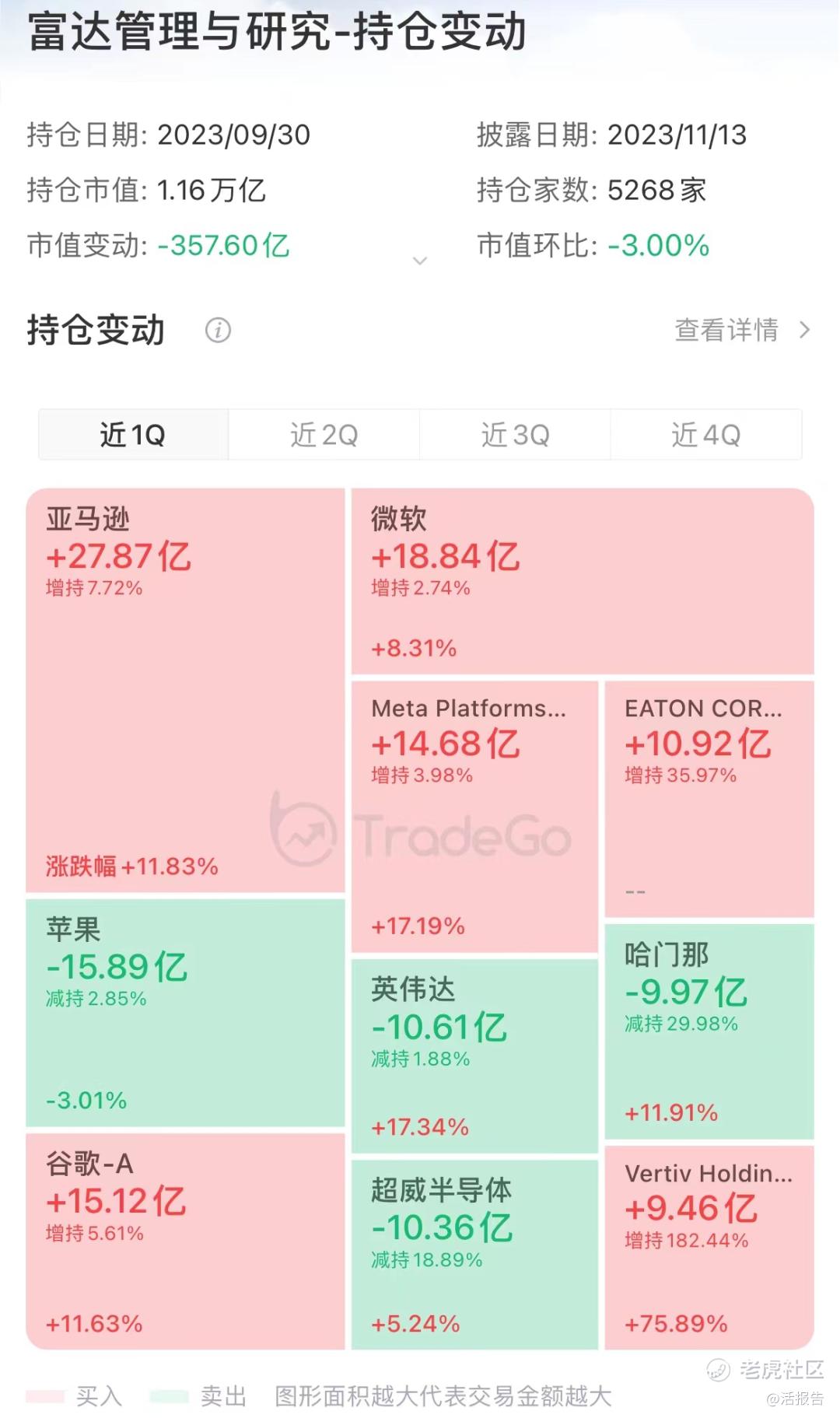The image size is (840, 1418).
Task: Open the 亚马逊 holding tile
Action: click(x=185, y=690)
